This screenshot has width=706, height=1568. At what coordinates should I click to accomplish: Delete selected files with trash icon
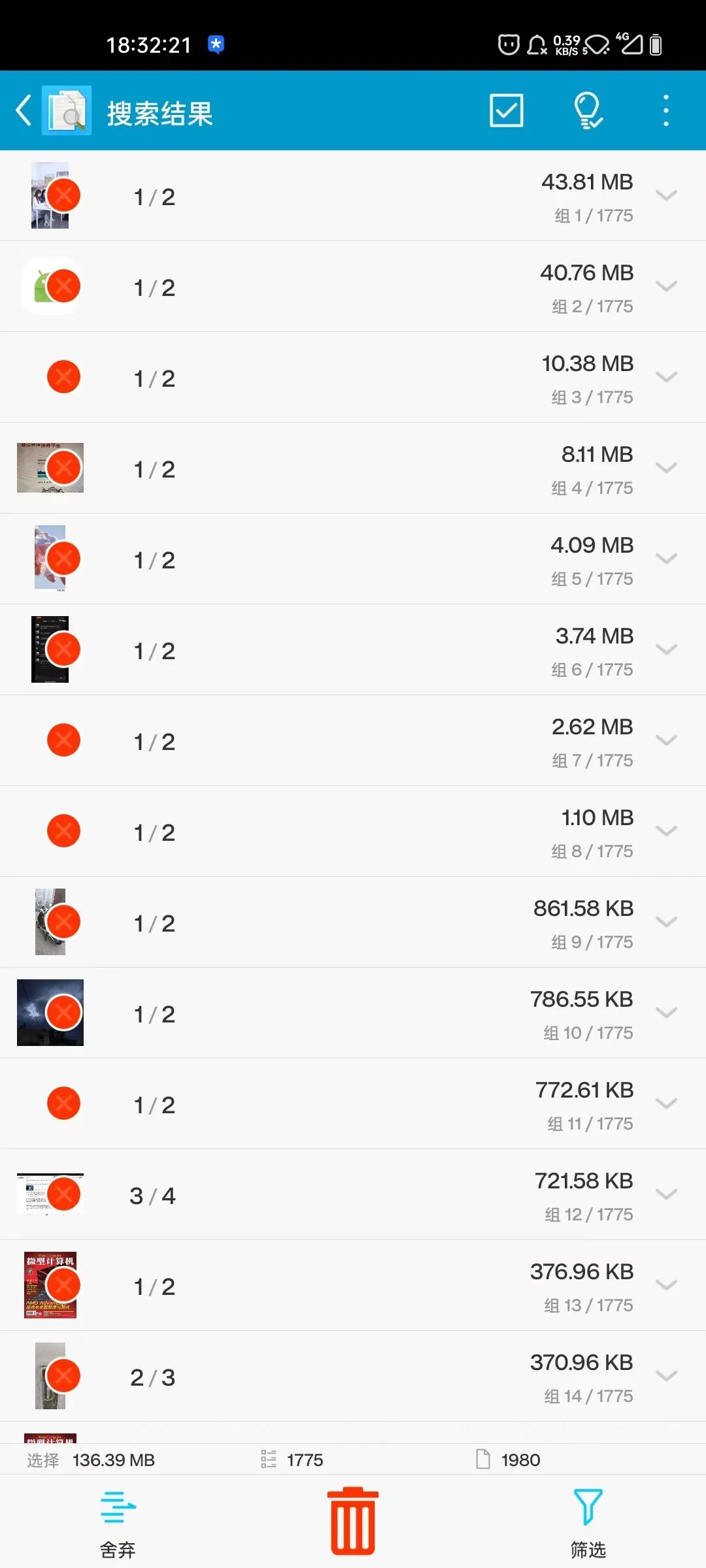tap(353, 1520)
